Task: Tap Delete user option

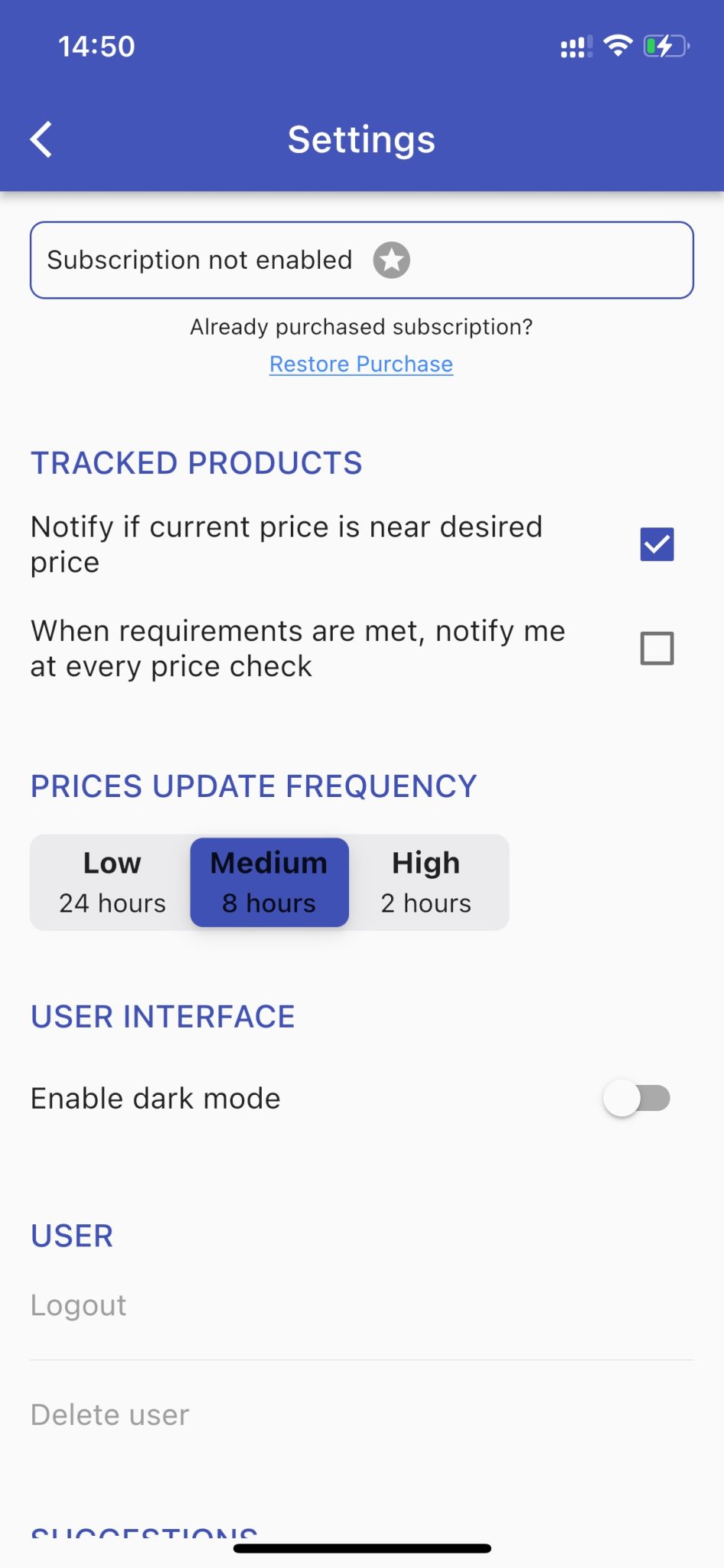Action: coord(109,1414)
